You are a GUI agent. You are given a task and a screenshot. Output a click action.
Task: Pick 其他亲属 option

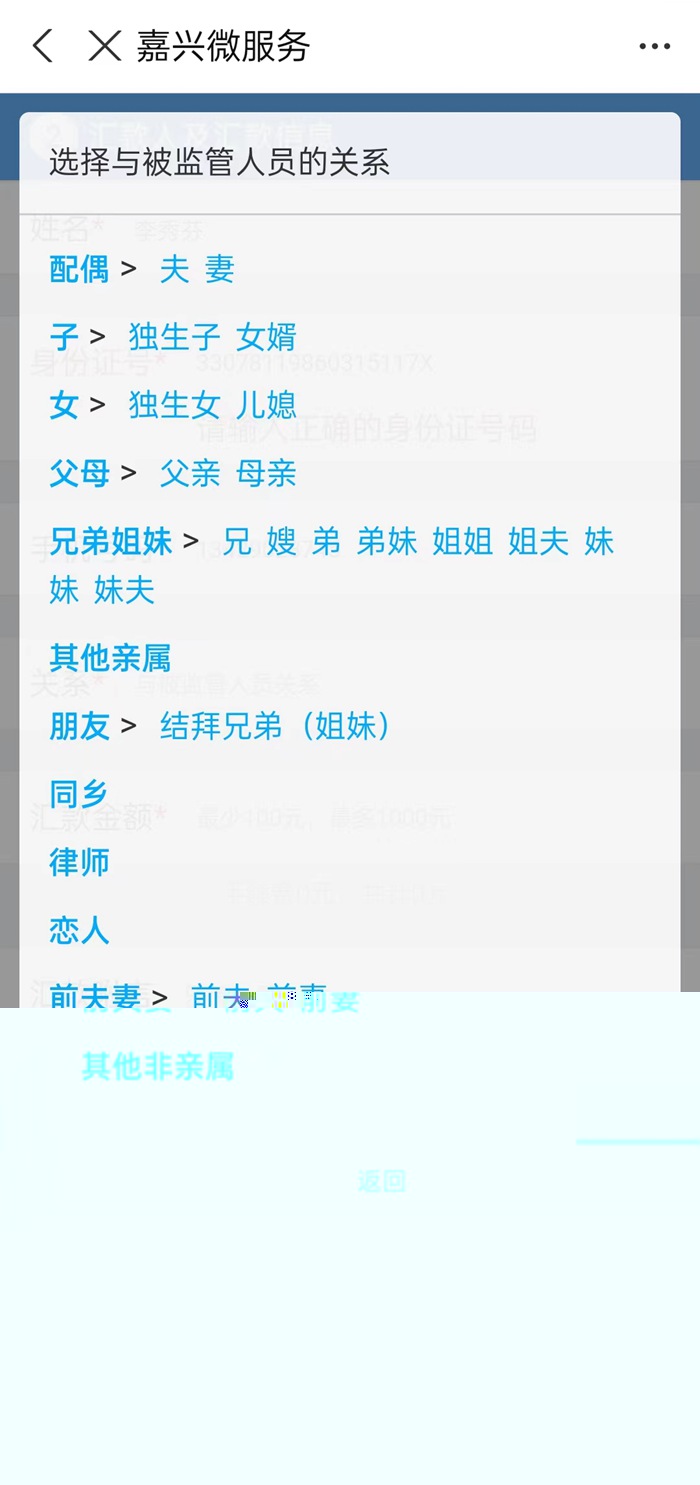[110, 658]
